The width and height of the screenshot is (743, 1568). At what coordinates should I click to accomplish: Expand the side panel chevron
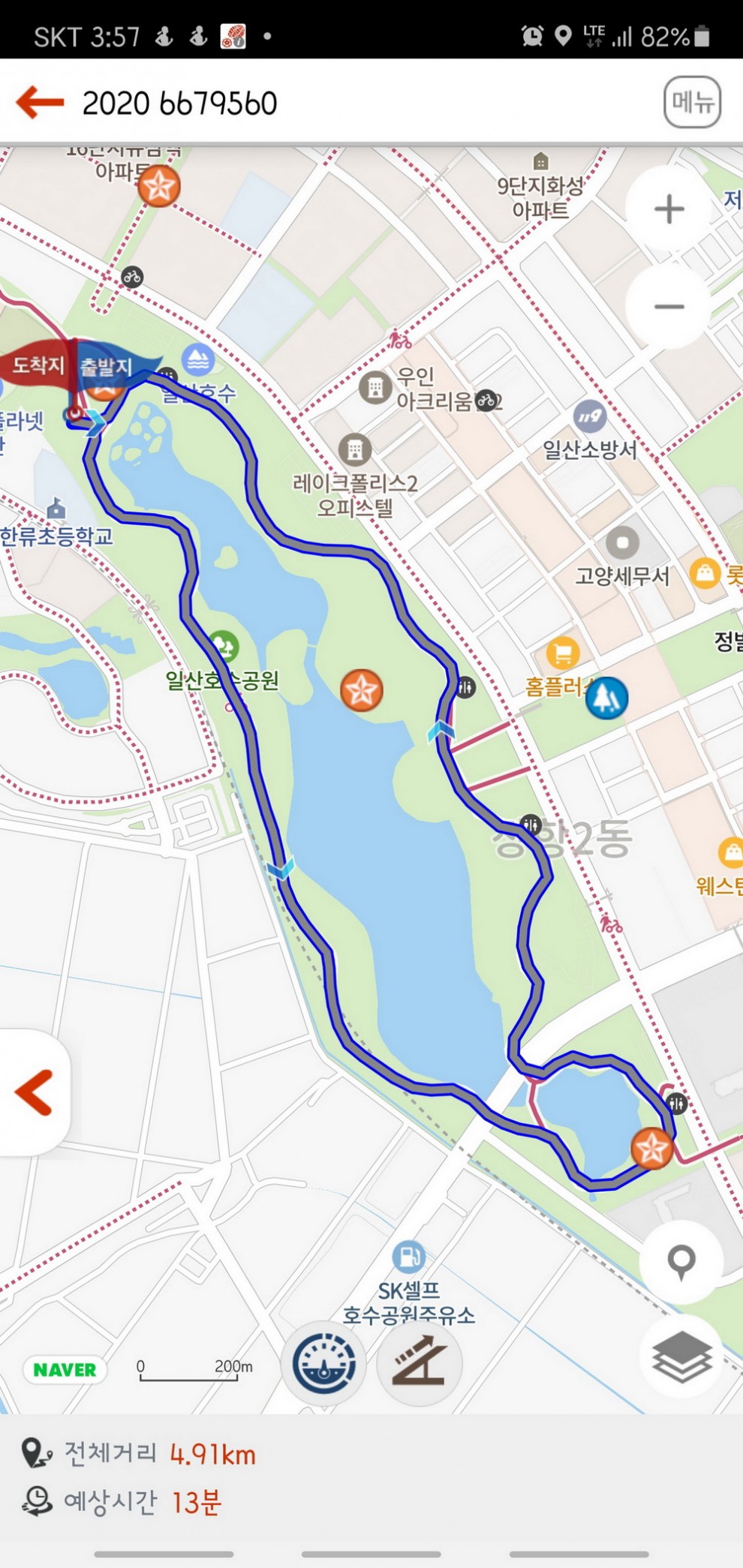34,1092
